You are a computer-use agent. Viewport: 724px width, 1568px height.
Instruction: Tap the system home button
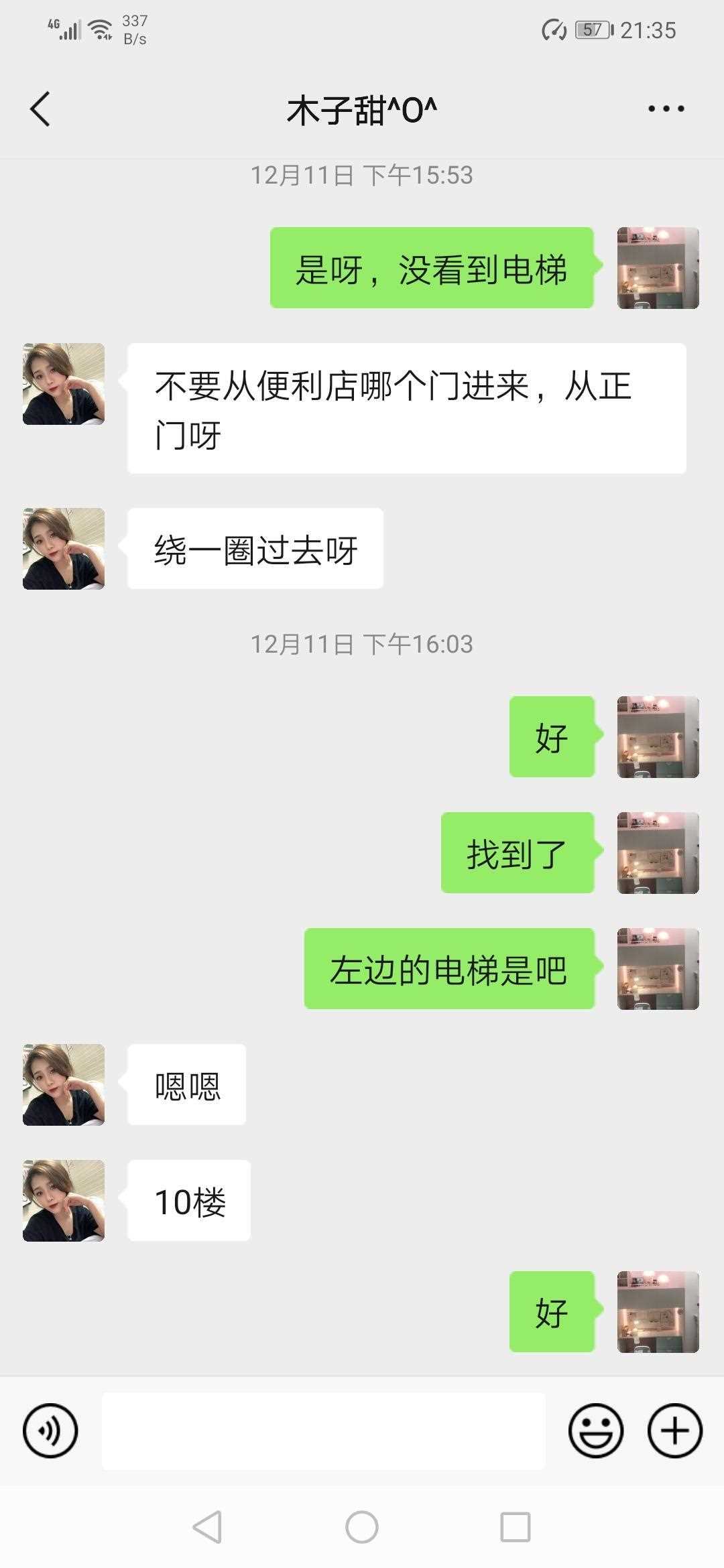362,1528
